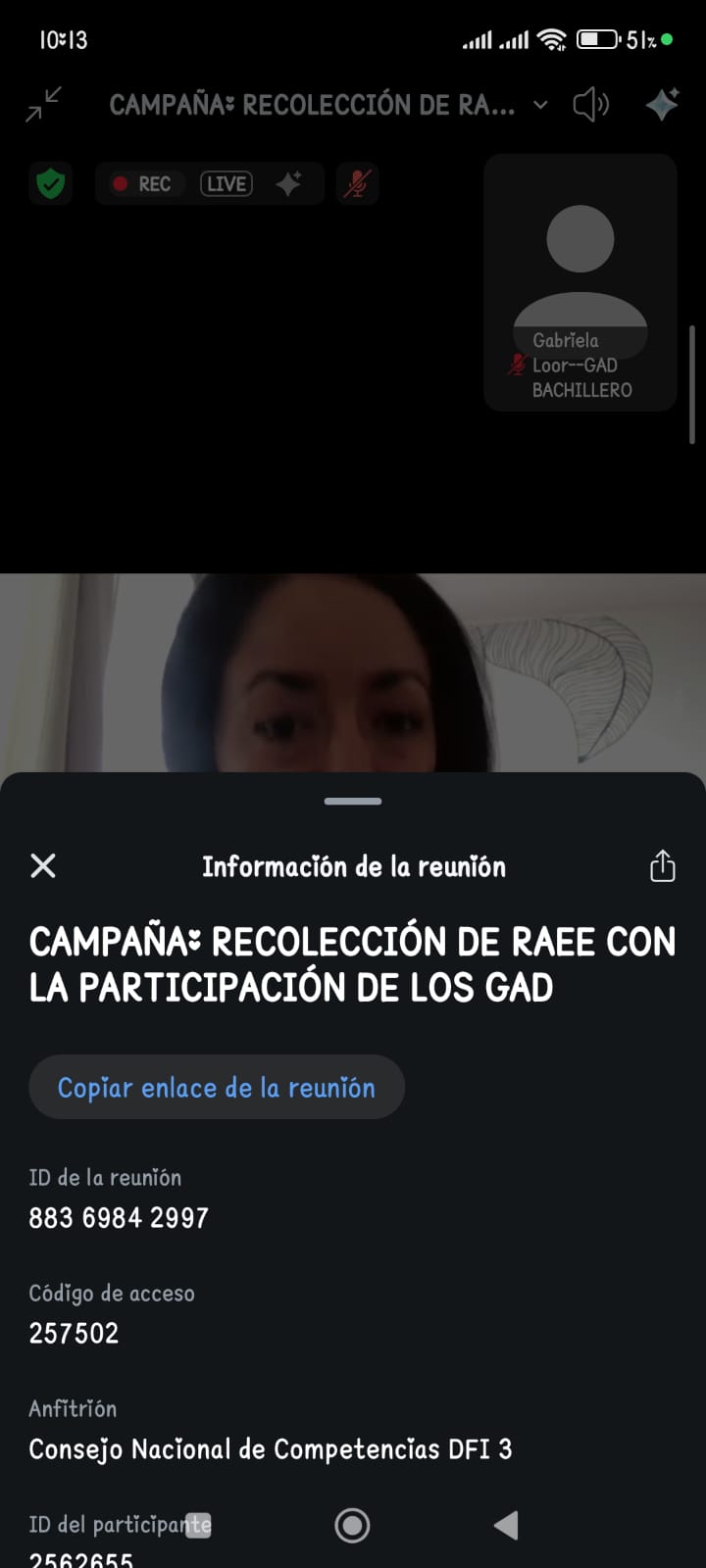Go to home screen via home button
This screenshot has height=1568, width=706.
click(352, 1525)
